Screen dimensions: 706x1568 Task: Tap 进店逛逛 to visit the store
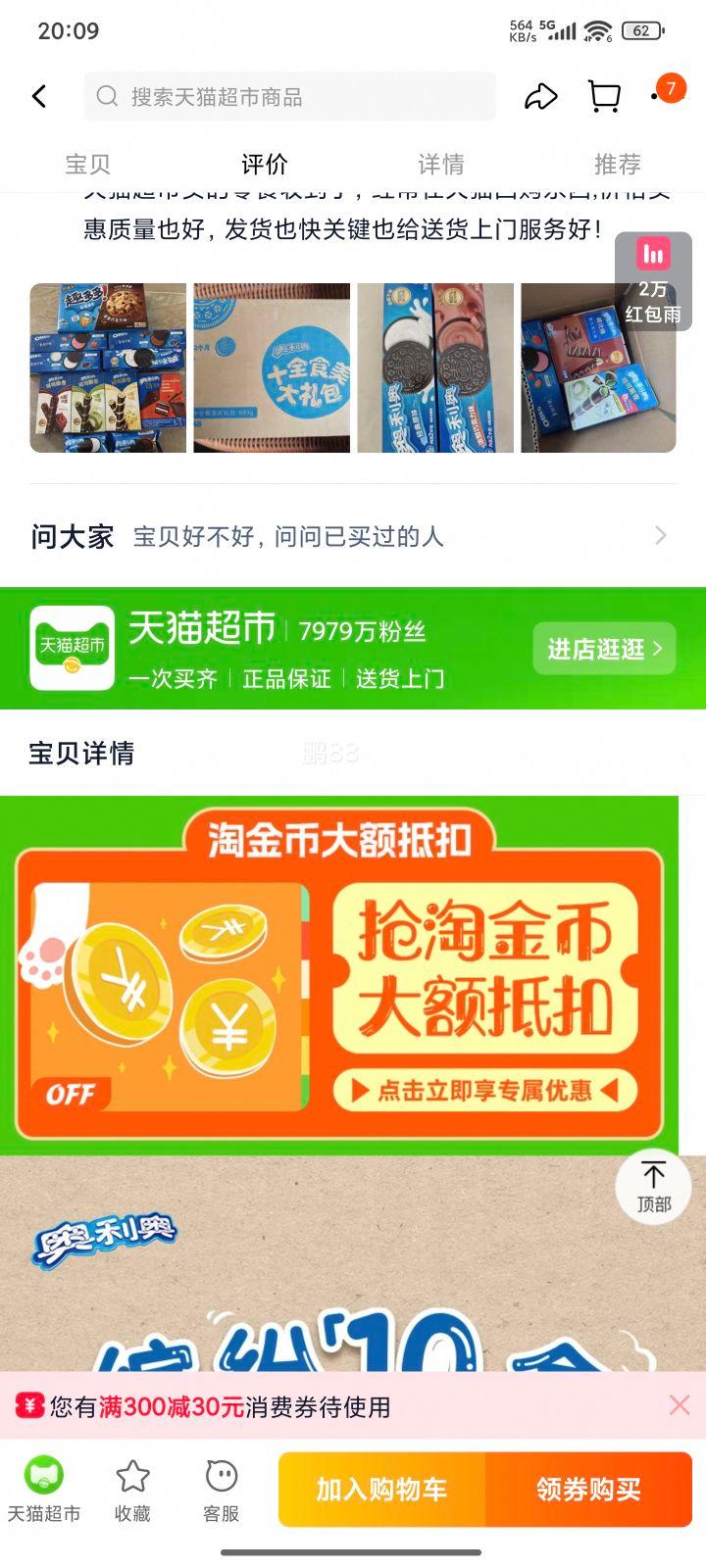click(x=604, y=649)
